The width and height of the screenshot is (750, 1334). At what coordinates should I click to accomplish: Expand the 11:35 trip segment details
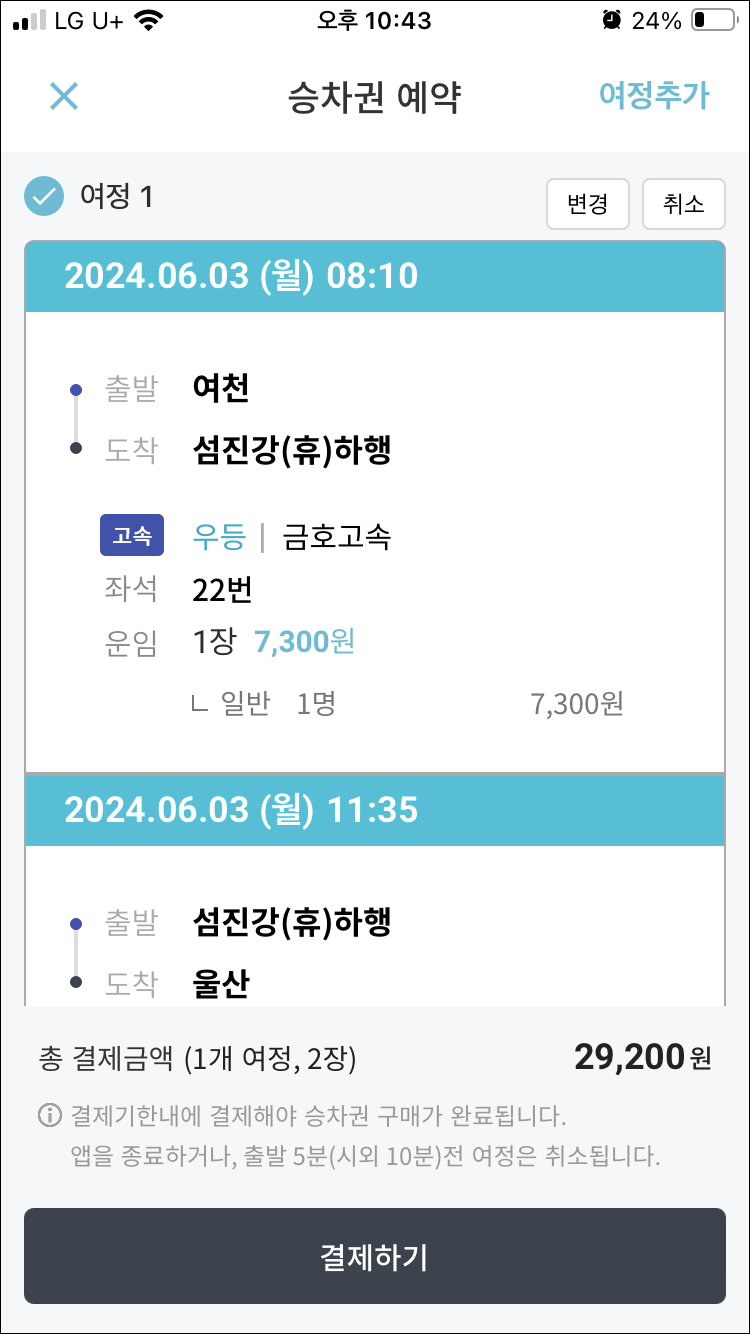[x=375, y=810]
